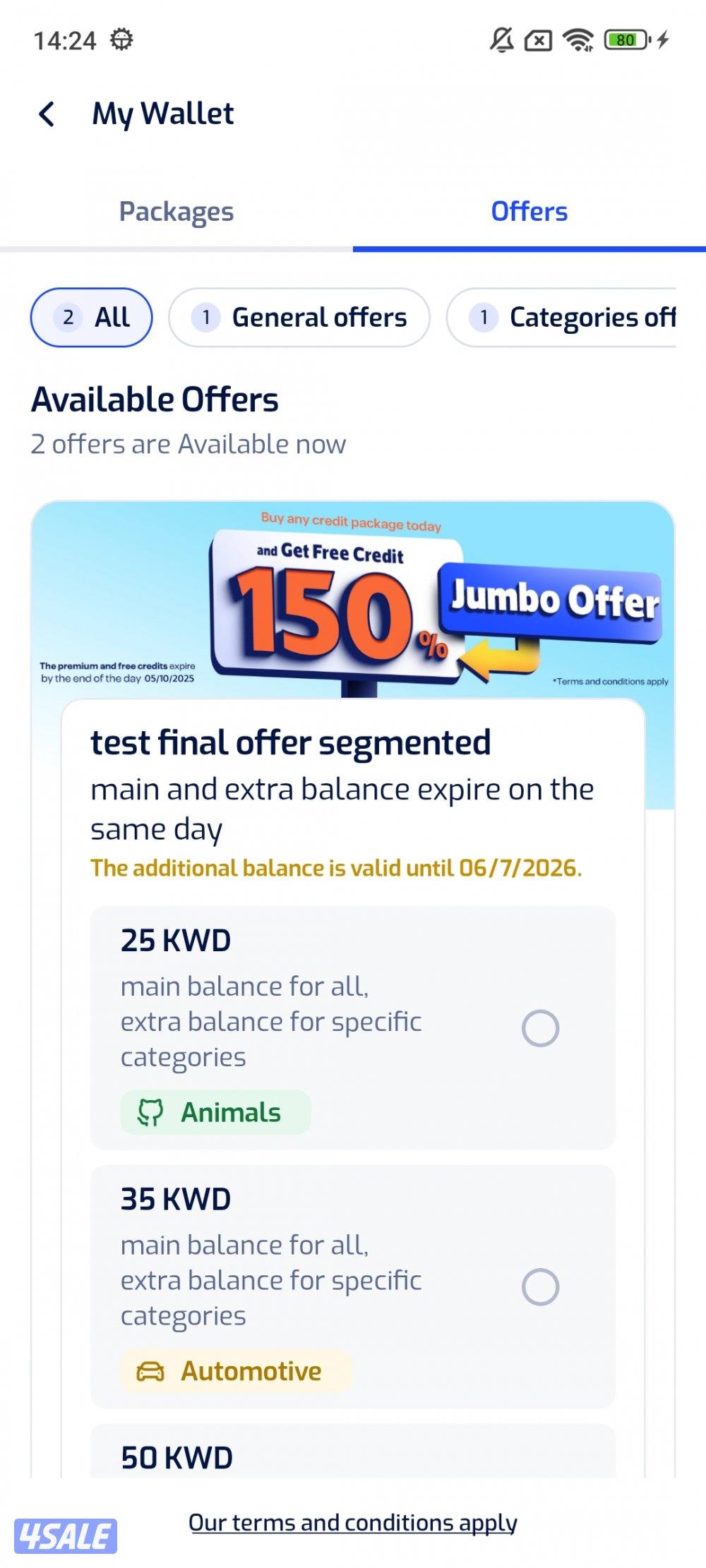Select the All filter chip
This screenshot has width=706, height=1568.
pos(91,318)
